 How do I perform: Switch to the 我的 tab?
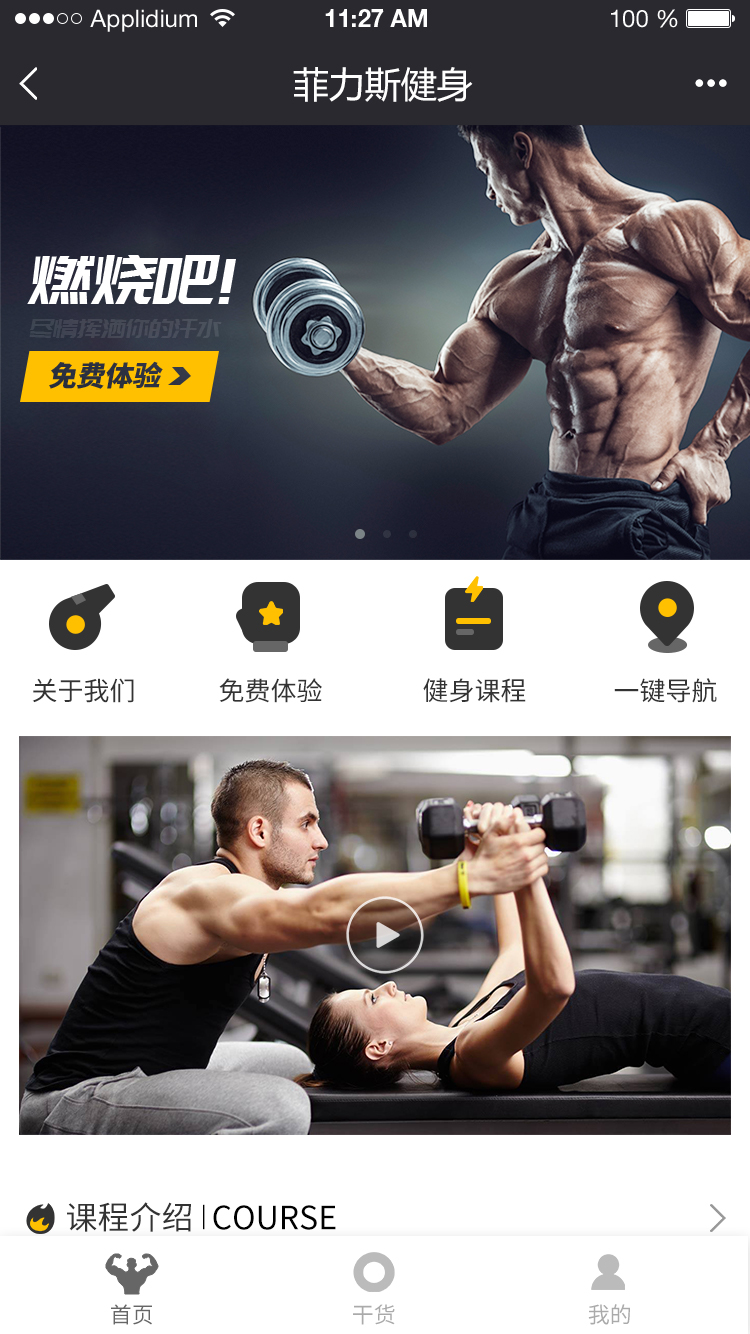tap(609, 1288)
